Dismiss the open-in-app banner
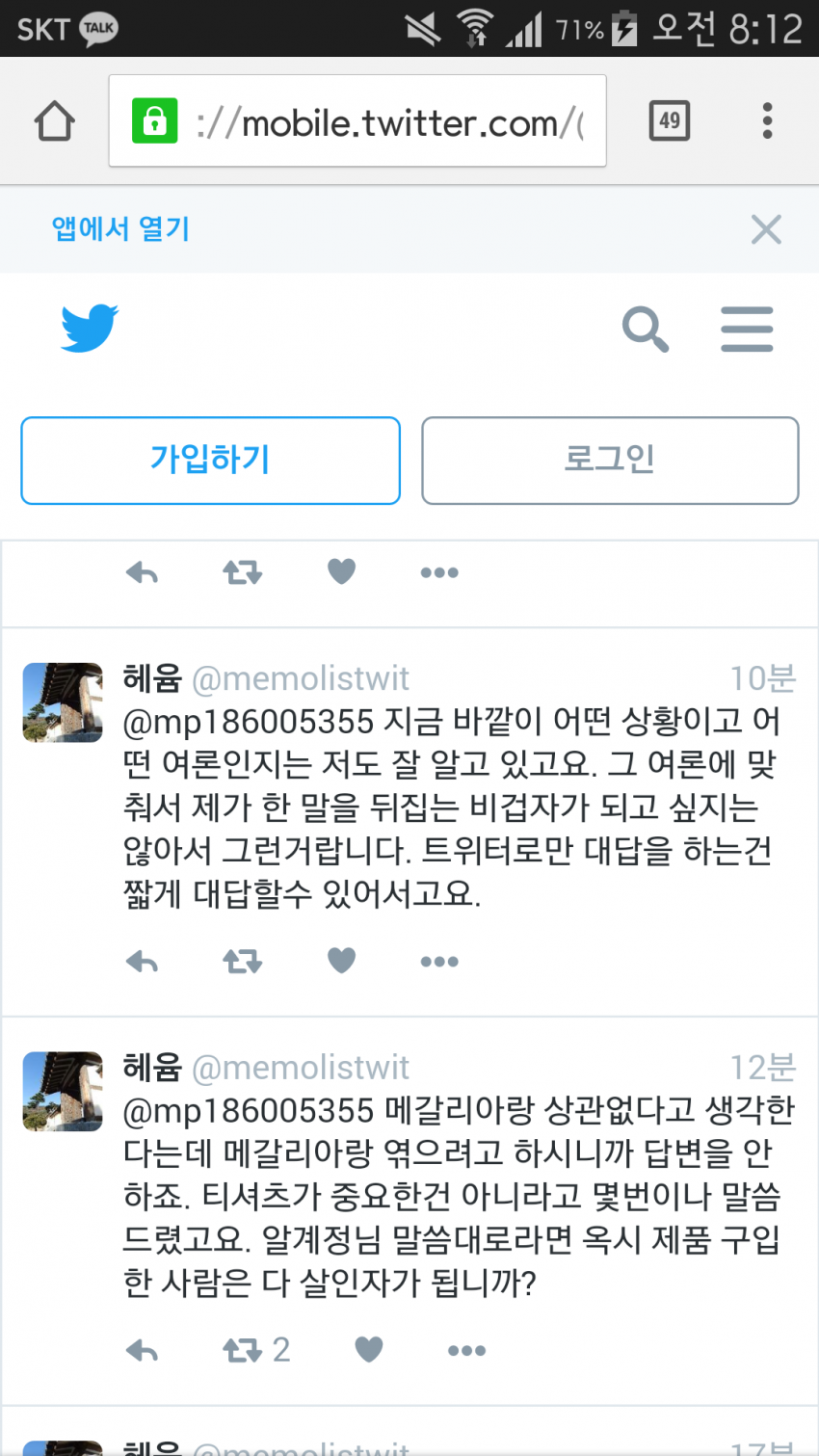 tap(766, 229)
